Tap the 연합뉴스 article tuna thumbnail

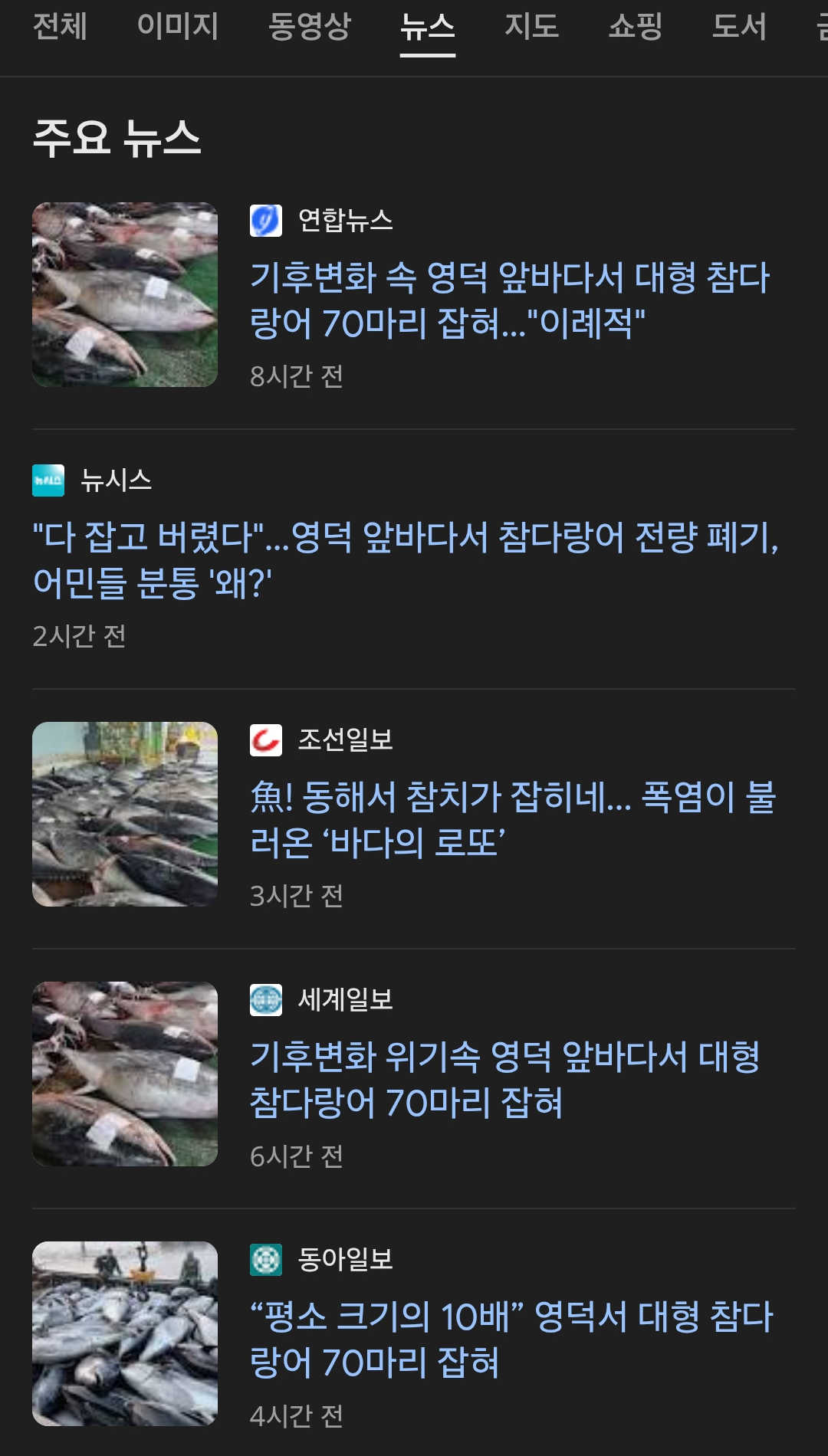[125, 294]
